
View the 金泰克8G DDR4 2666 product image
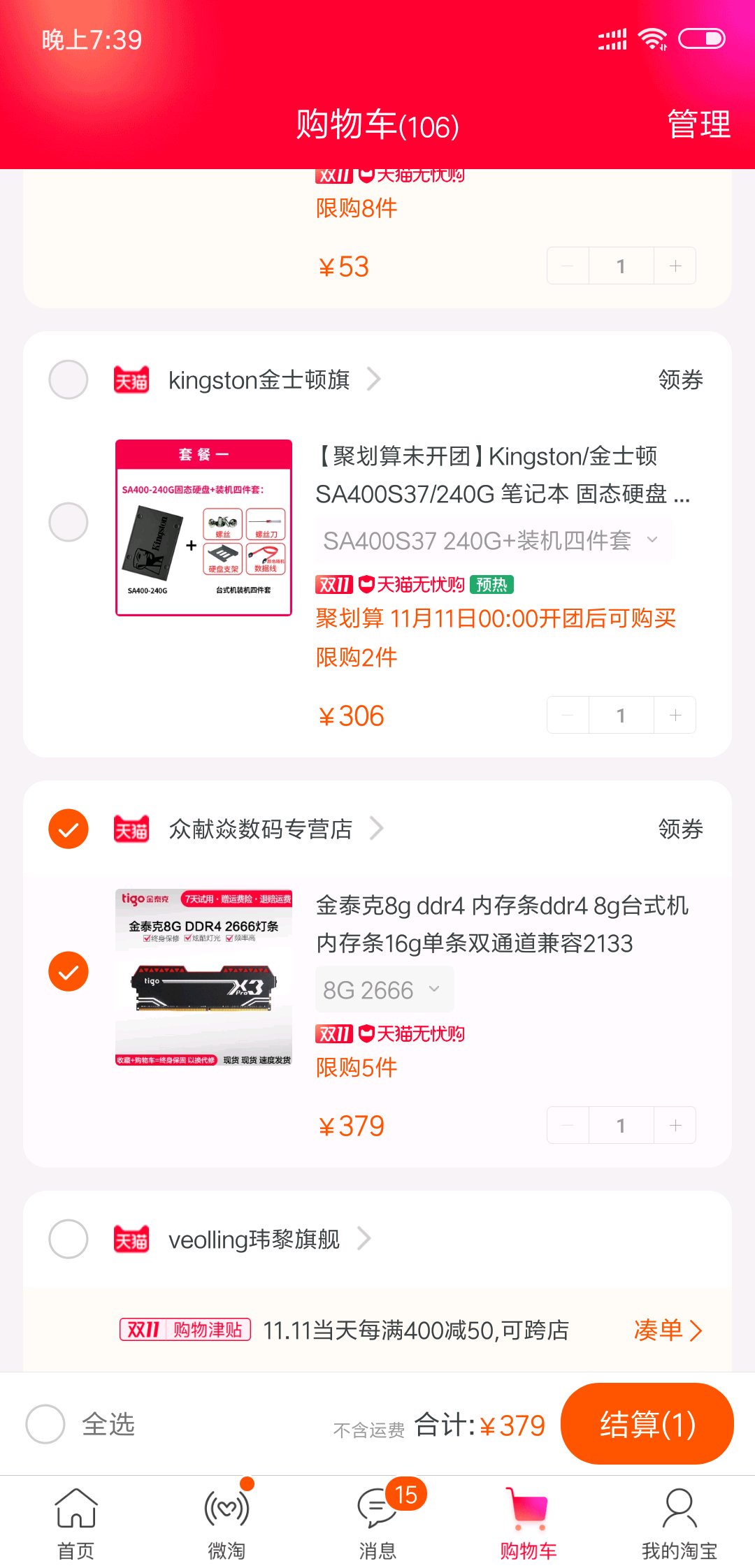pos(203,977)
